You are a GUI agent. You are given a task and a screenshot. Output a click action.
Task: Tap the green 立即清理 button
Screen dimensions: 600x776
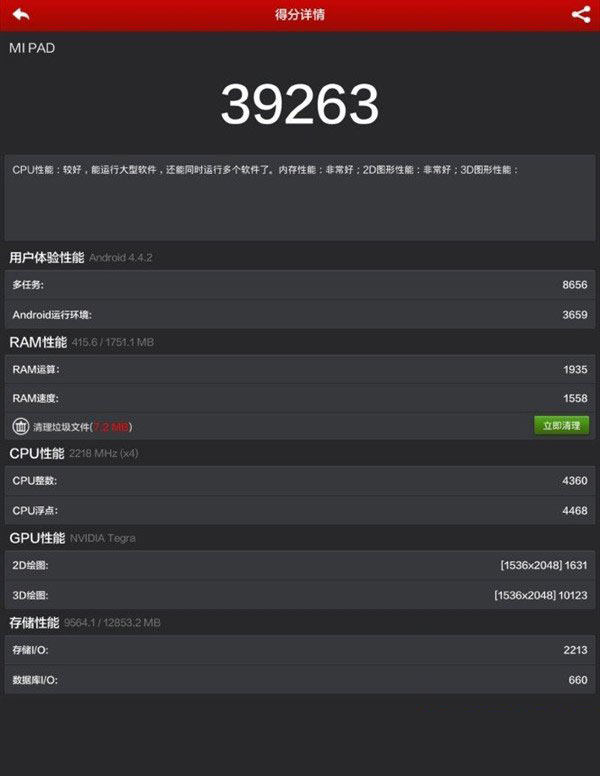tap(561, 425)
